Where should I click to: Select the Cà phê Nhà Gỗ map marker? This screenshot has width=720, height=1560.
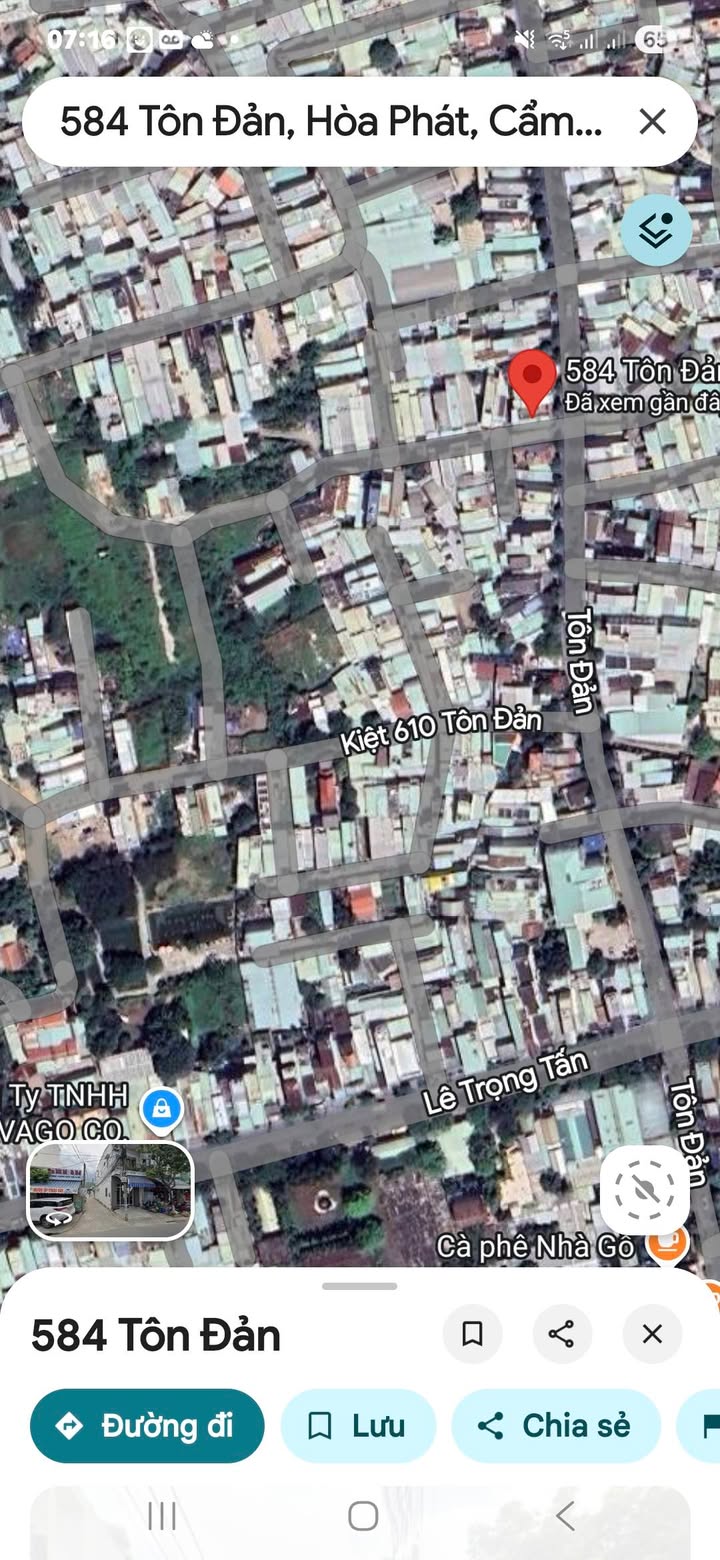[667, 1244]
